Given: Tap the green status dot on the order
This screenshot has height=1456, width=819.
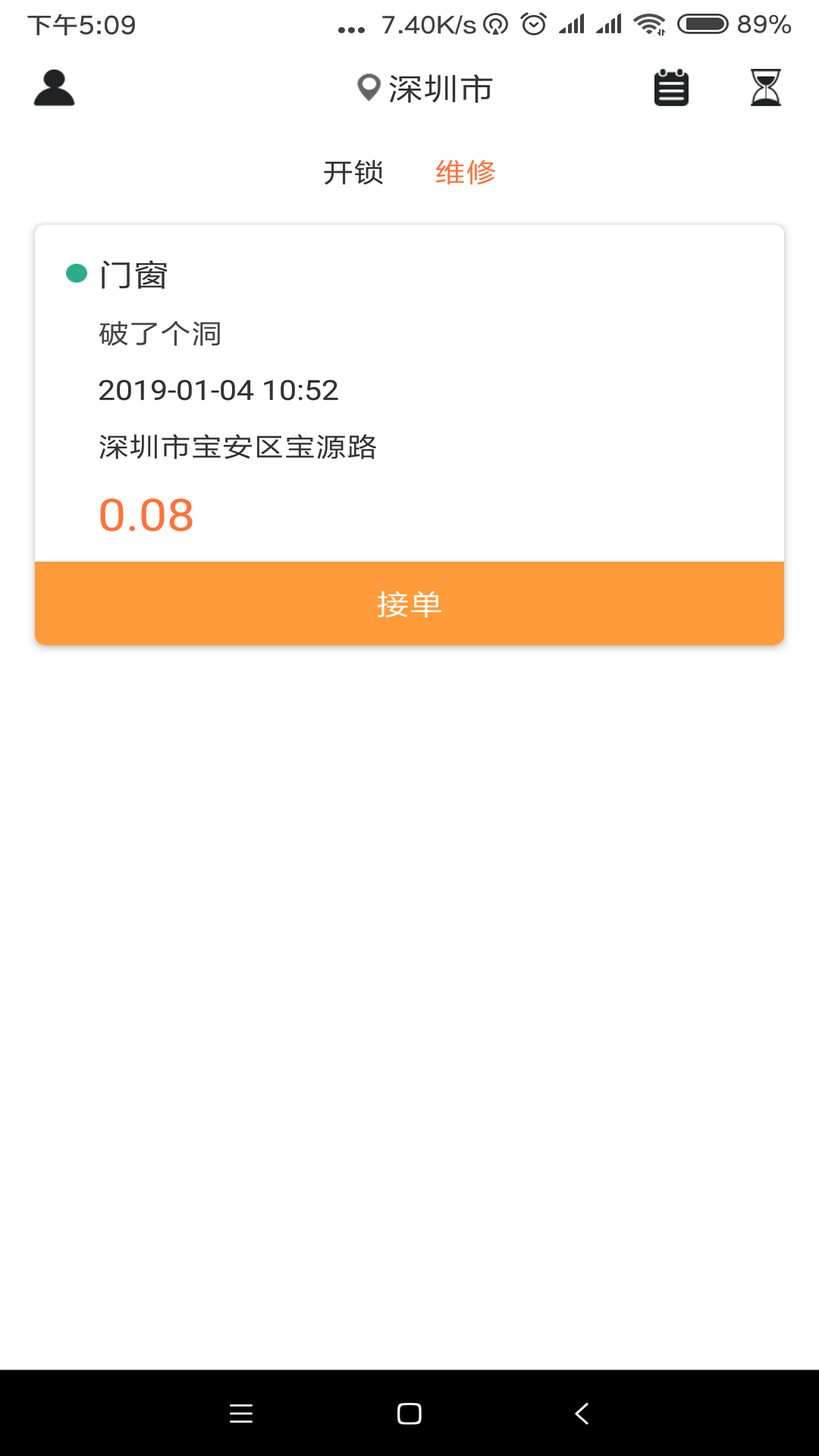Looking at the screenshot, I should point(76,273).
